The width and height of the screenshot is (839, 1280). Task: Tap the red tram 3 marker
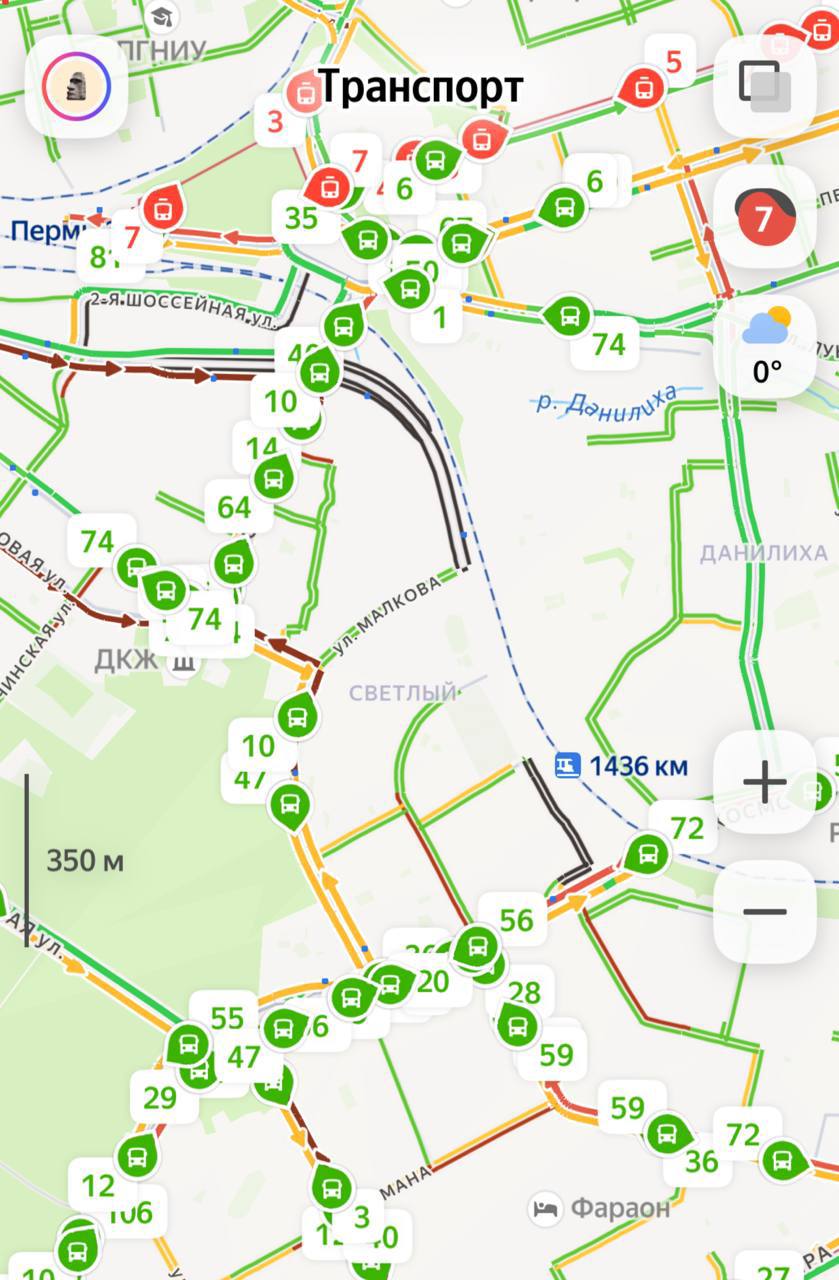pyautogui.click(x=303, y=94)
